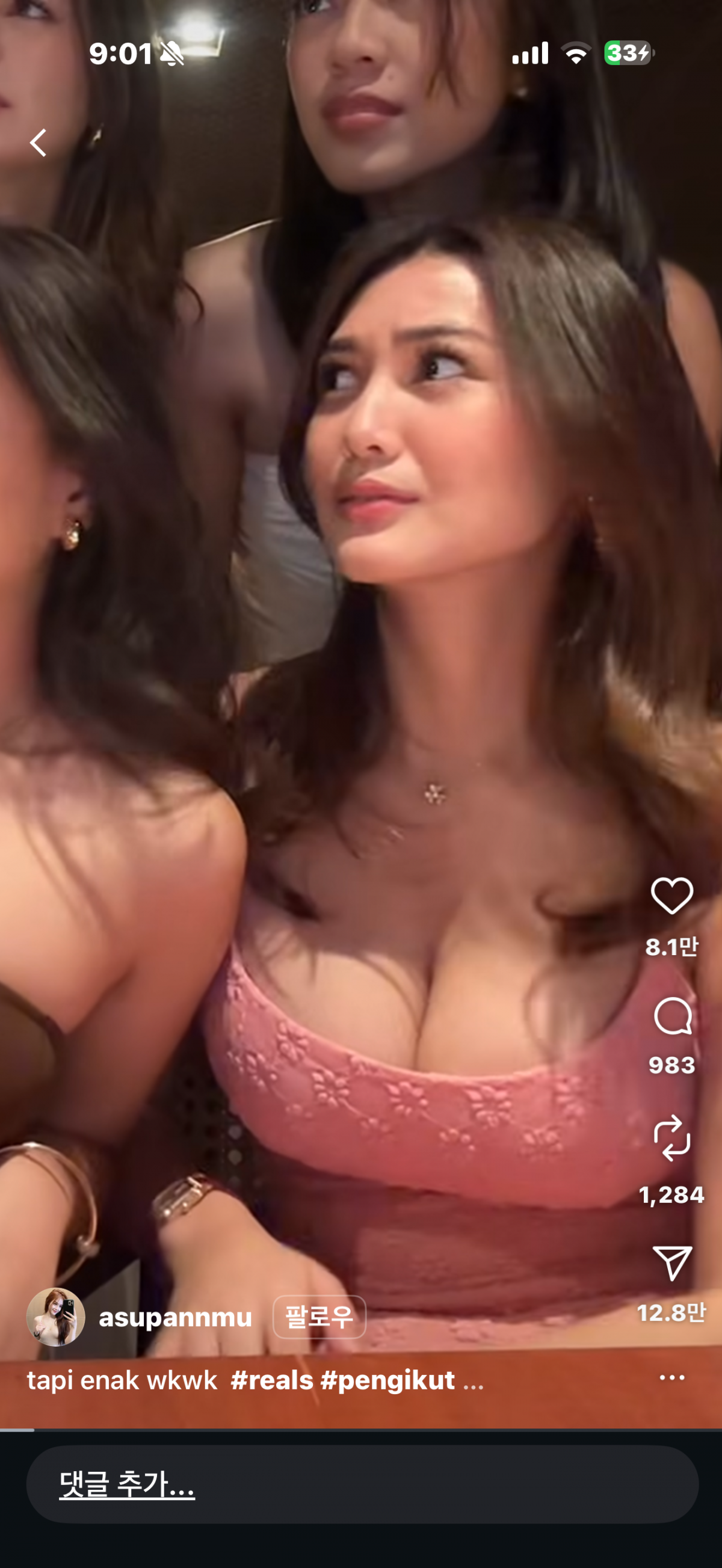Share reel via paper plane icon
The height and width of the screenshot is (1568, 722).
click(x=671, y=1263)
